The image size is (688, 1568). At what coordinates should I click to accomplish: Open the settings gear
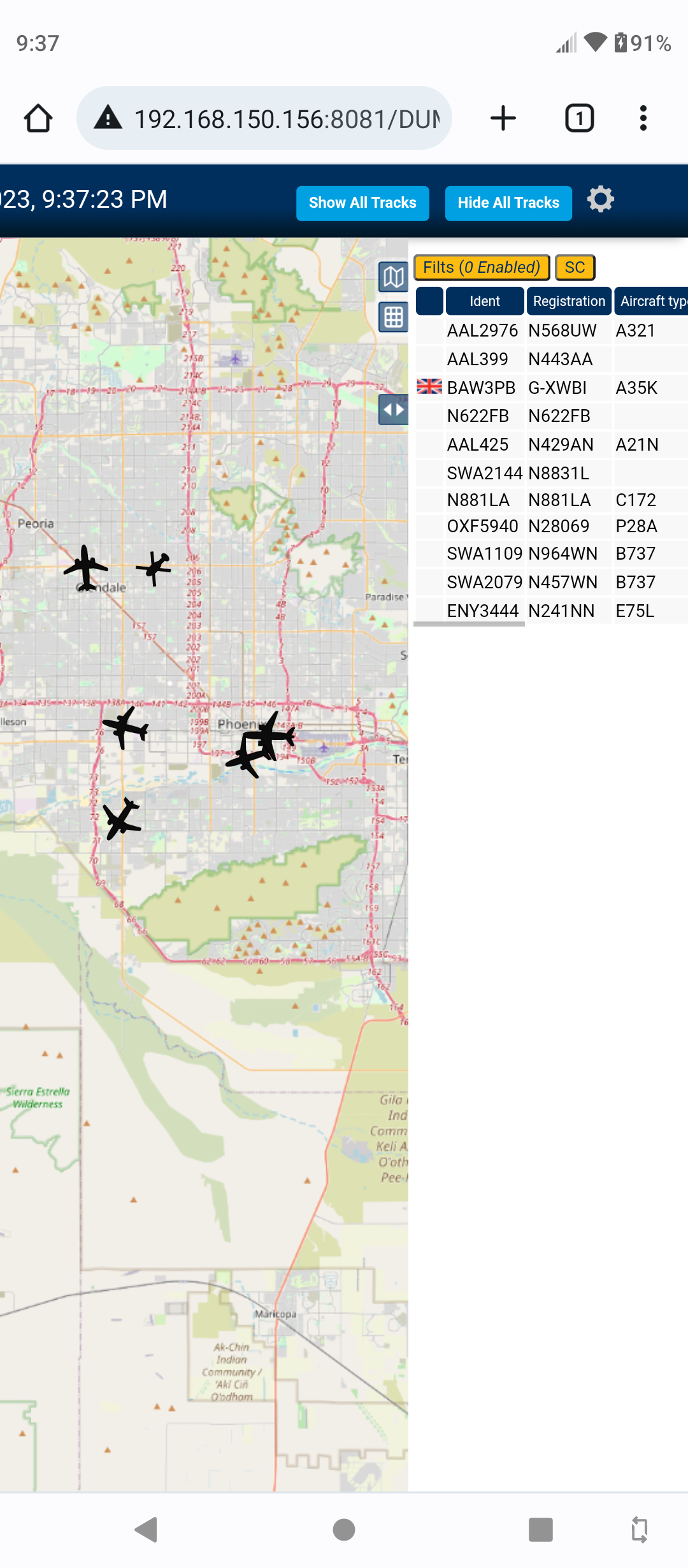coord(600,200)
